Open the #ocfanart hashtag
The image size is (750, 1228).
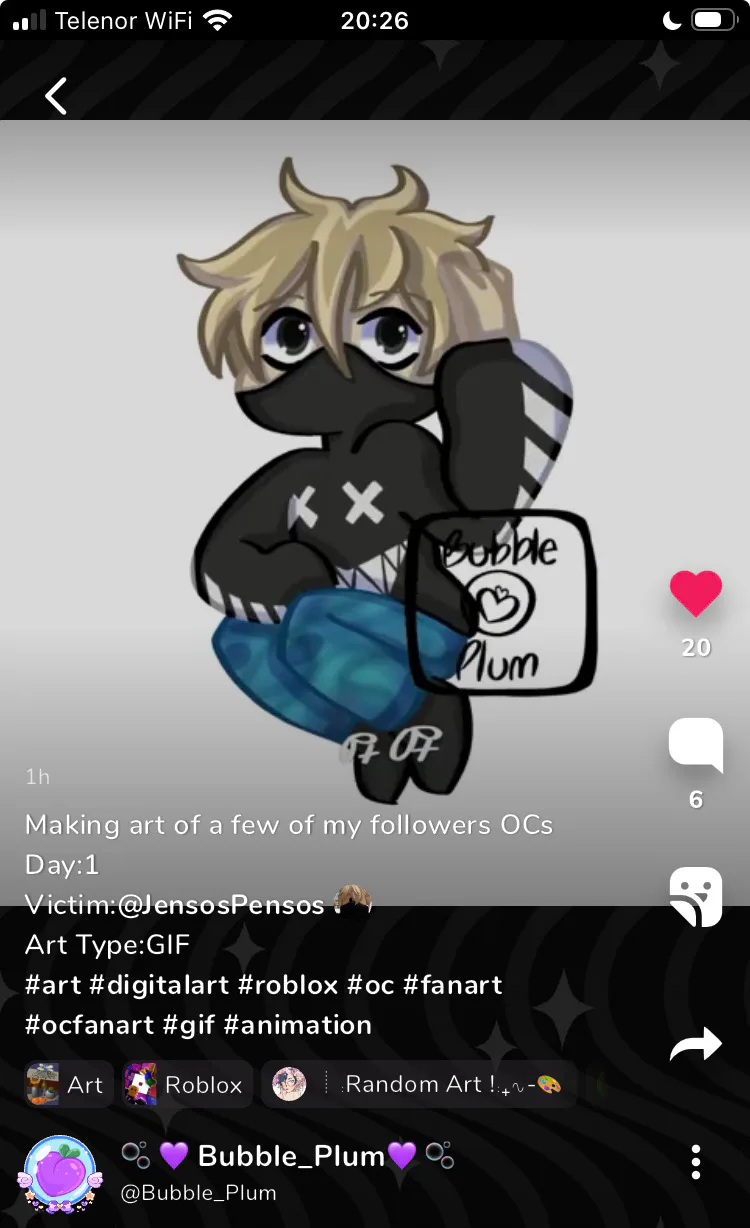click(89, 1025)
